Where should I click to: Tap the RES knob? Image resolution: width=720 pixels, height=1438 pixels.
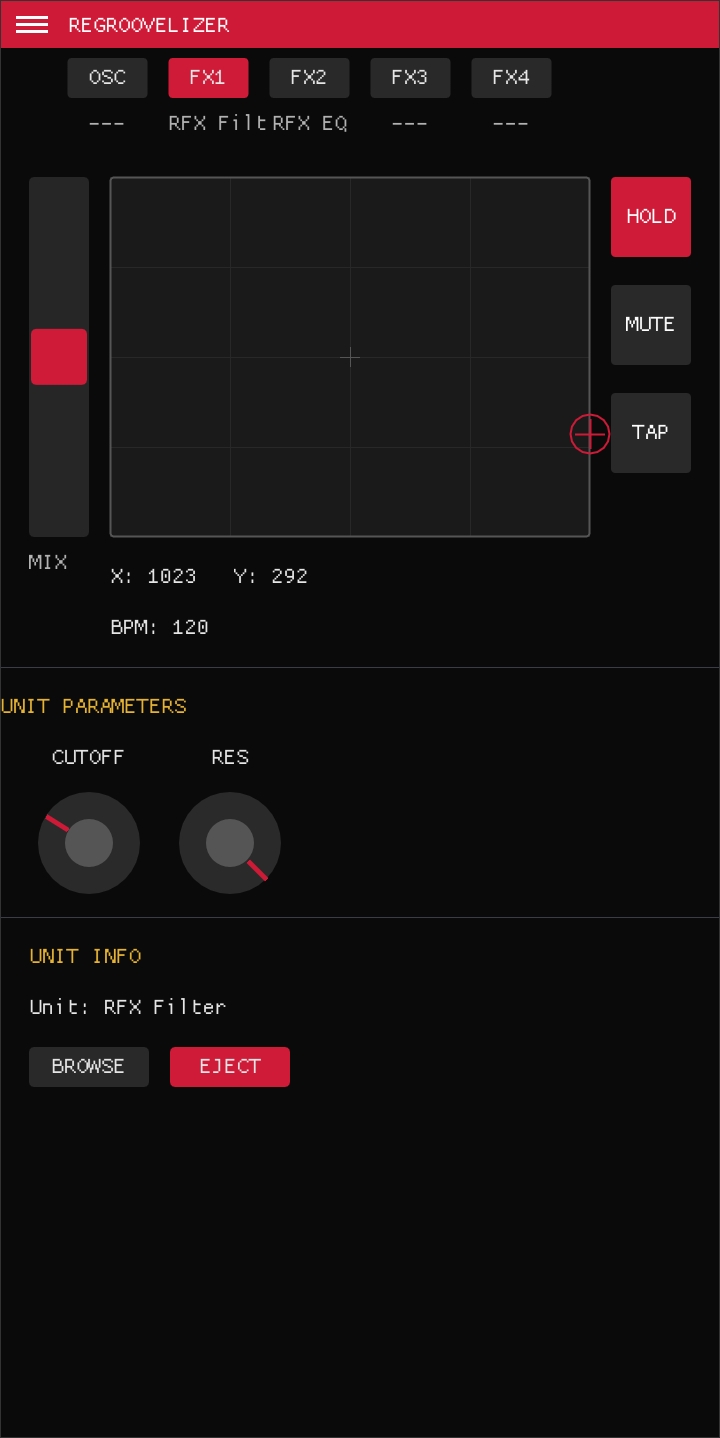[230, 843]
